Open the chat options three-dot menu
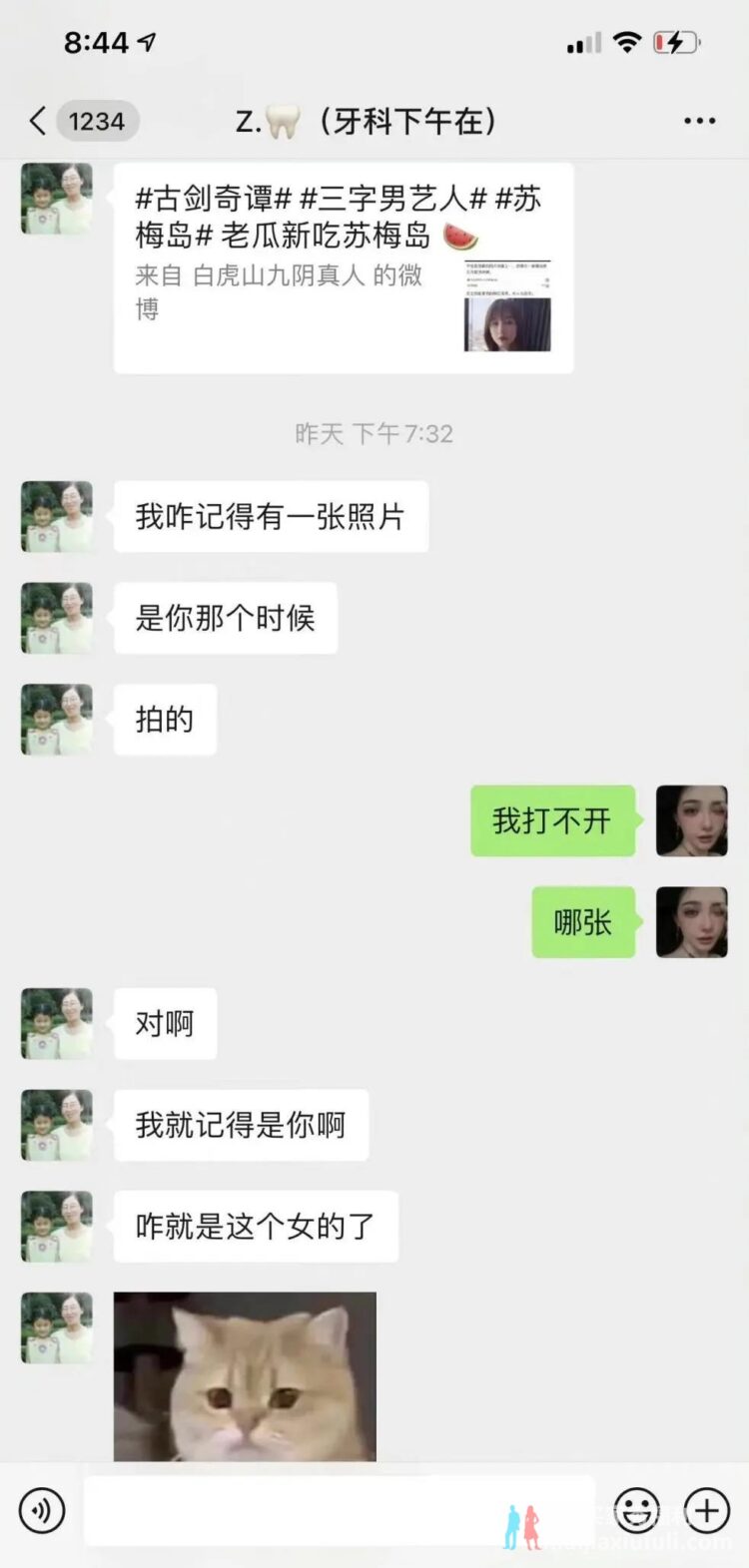Viewport: 749px width, 1568px height. [699, 121]
